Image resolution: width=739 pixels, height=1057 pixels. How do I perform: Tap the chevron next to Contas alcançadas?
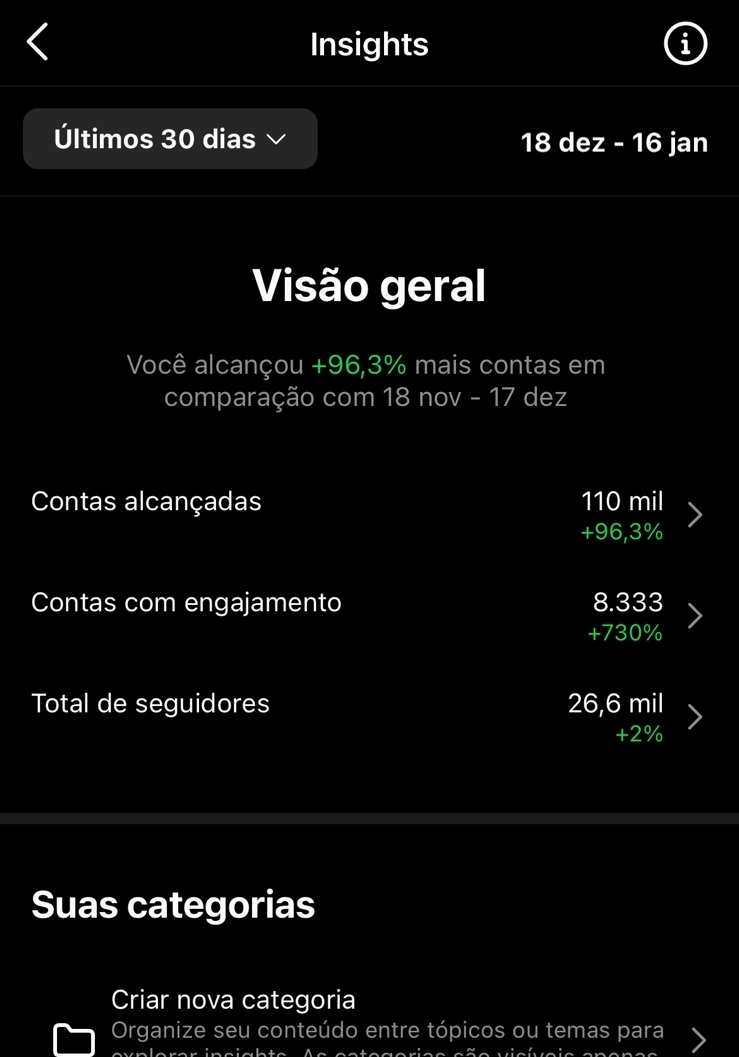point(694,514)
